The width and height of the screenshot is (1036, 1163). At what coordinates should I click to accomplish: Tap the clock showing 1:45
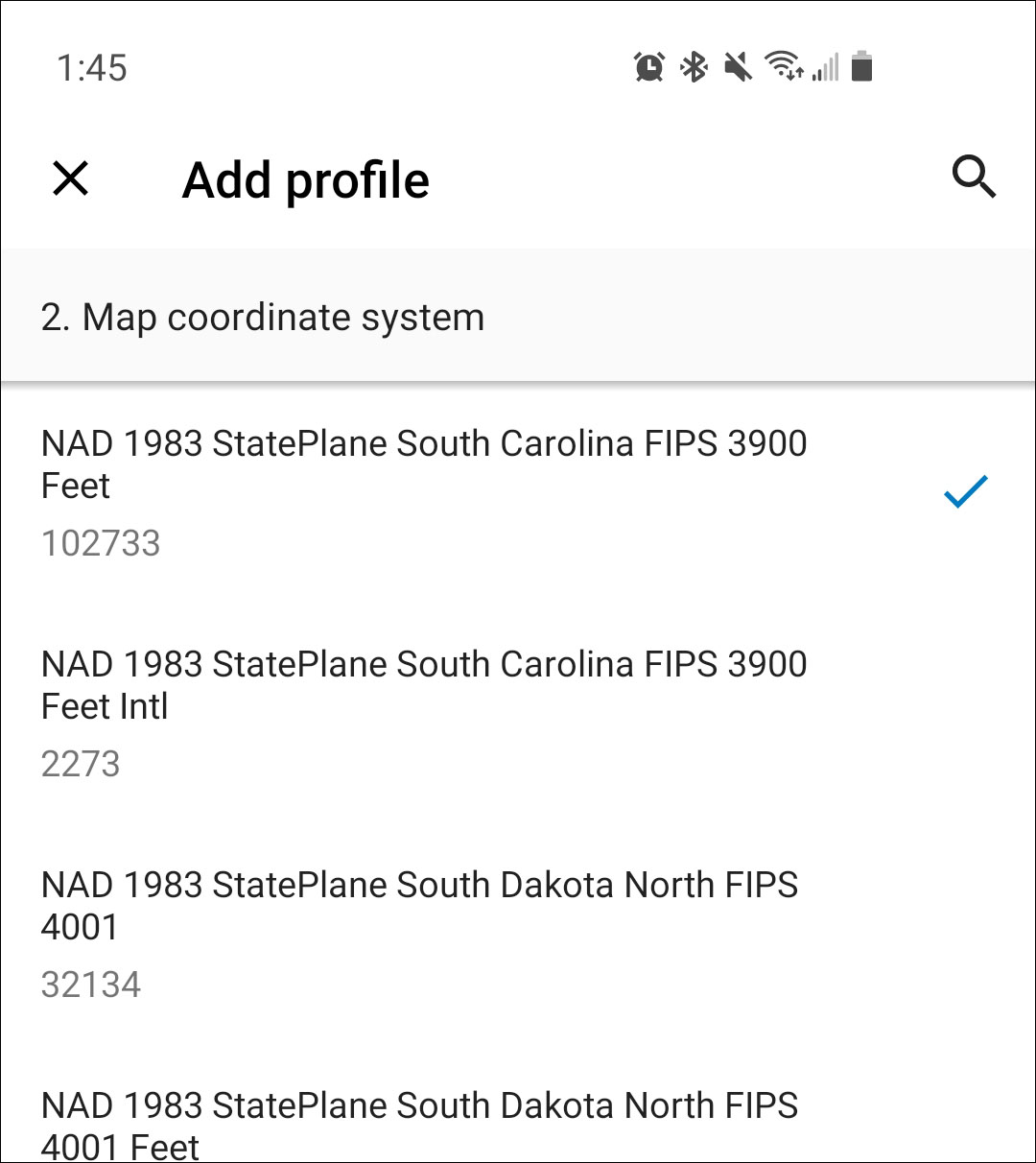92,67
